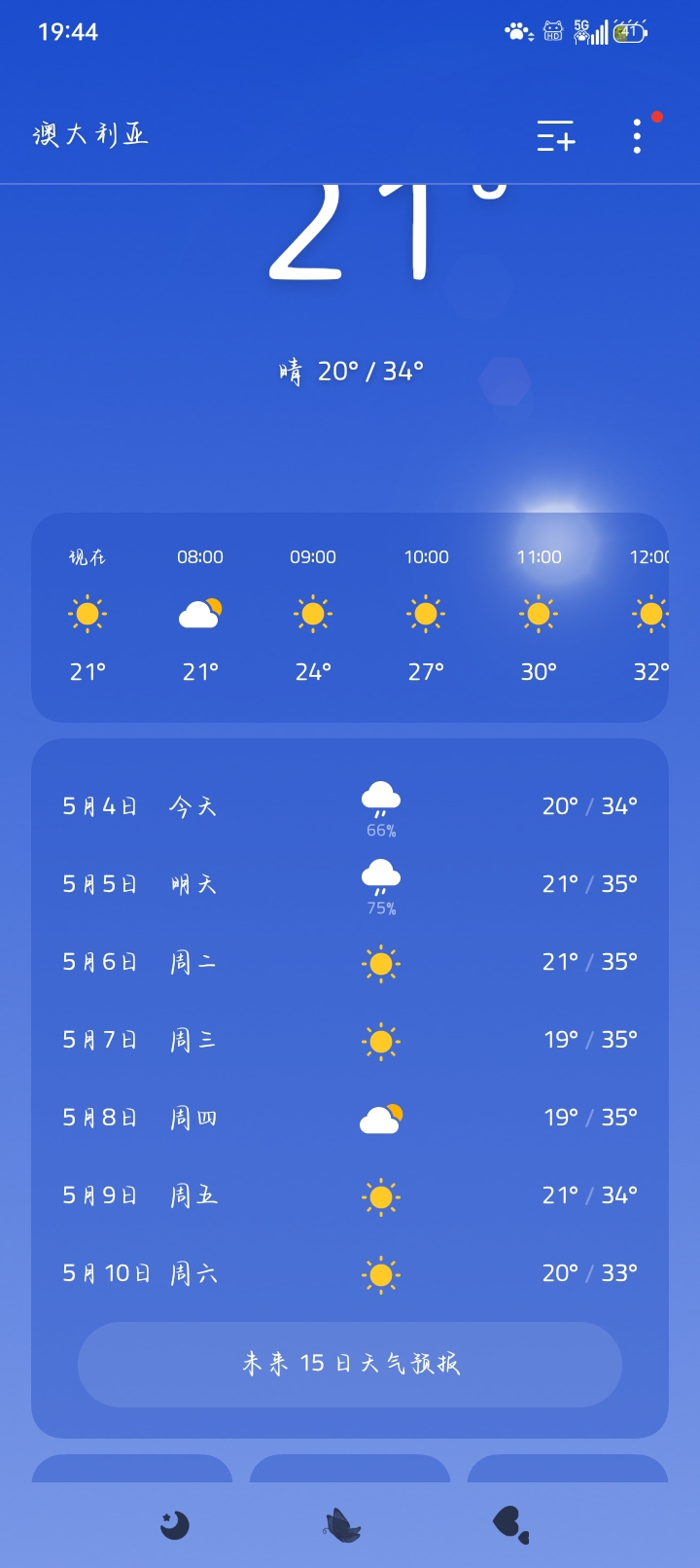Open the 5月8日 周四 forecast row

point(350,1118)
